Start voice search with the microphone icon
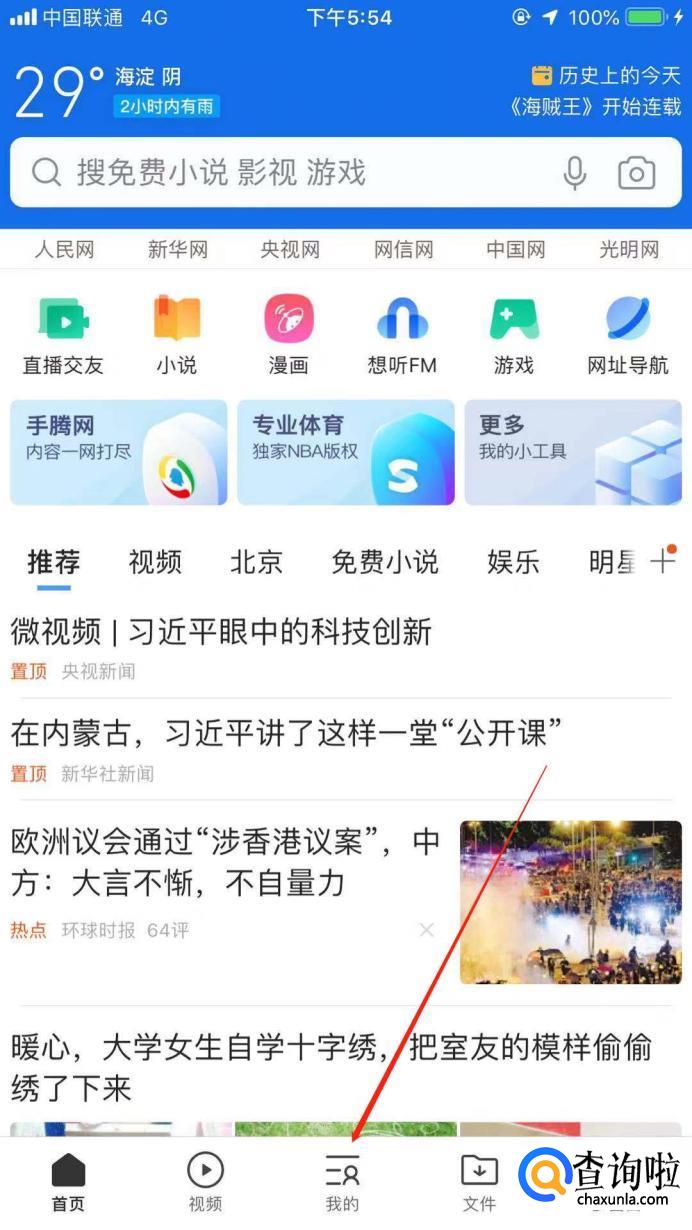692x1230 pixels. click(574, 173)
